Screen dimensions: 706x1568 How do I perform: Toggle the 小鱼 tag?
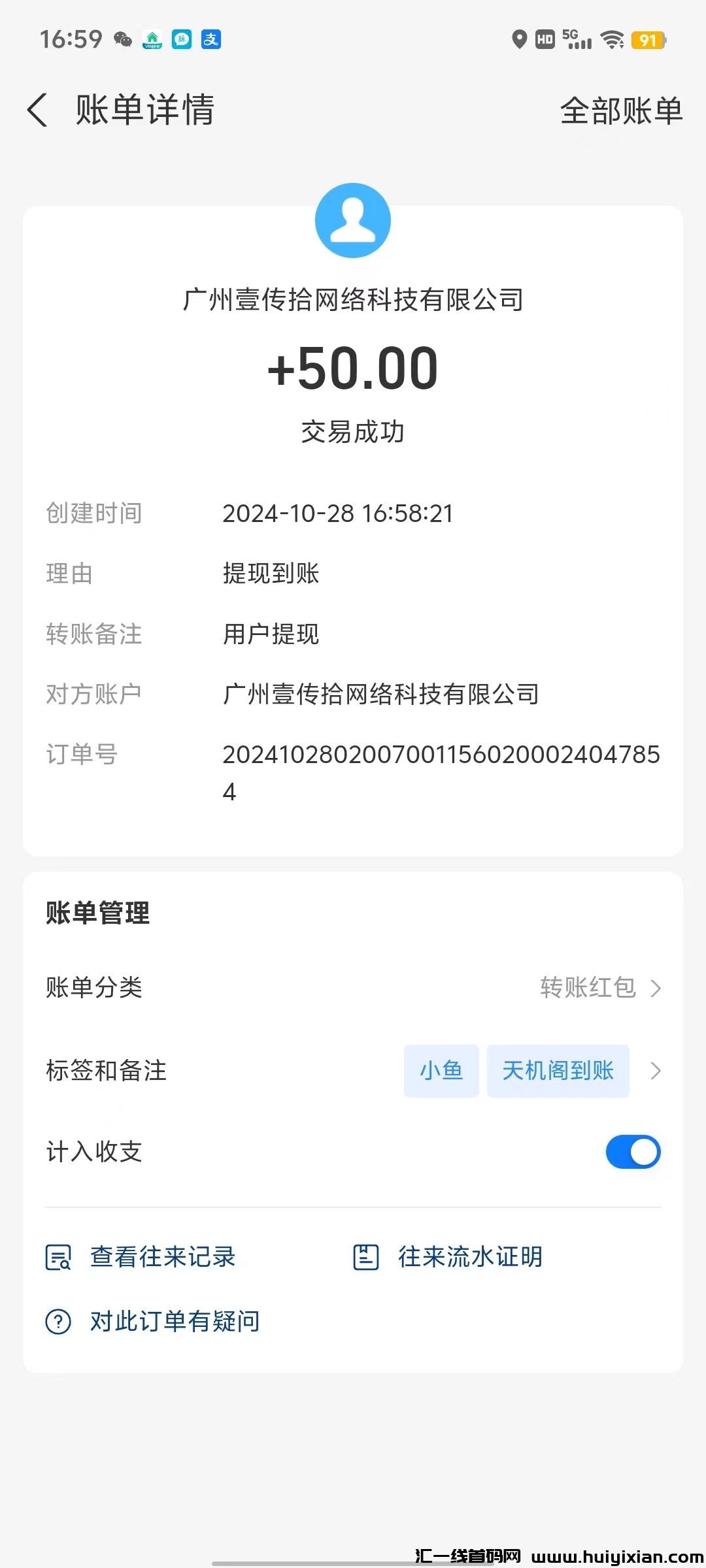pyautogui.click(x=441, y=1071)
